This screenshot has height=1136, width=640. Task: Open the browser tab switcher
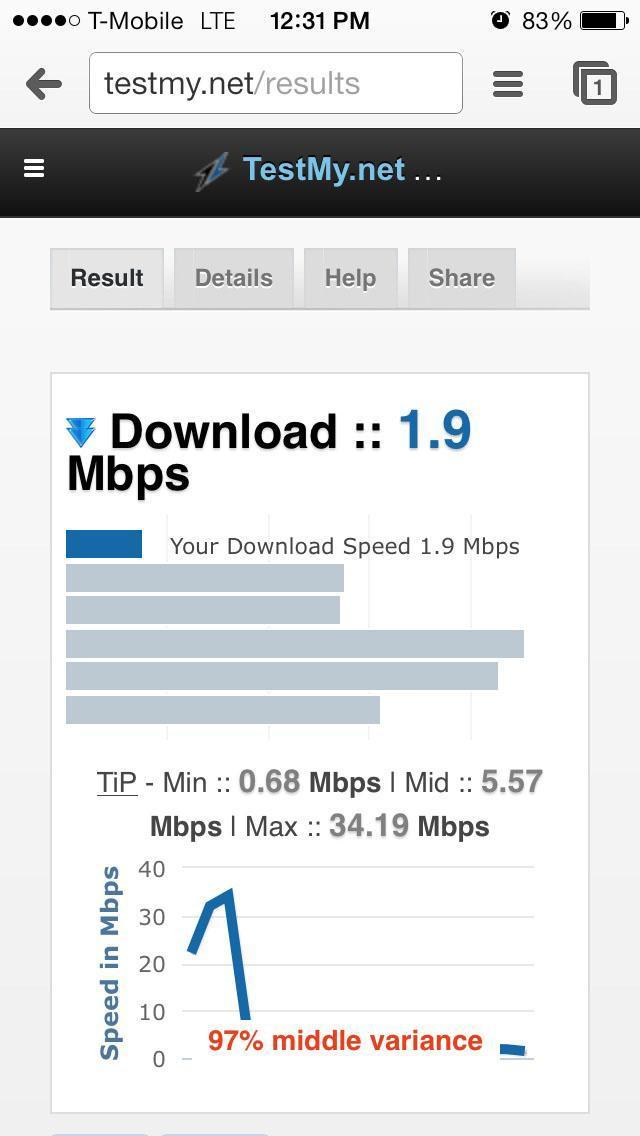click(x=595, y=83)
